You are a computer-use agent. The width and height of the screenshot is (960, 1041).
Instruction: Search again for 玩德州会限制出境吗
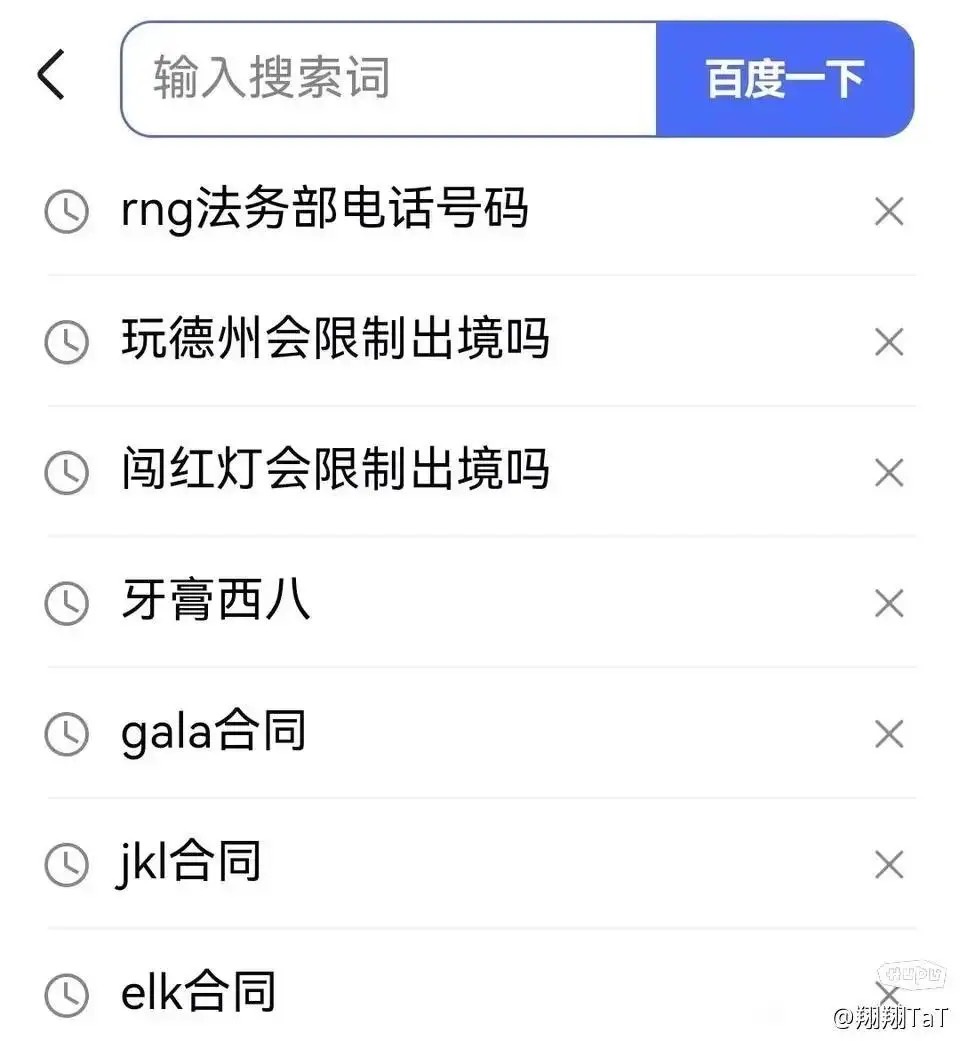coord(335,341)
